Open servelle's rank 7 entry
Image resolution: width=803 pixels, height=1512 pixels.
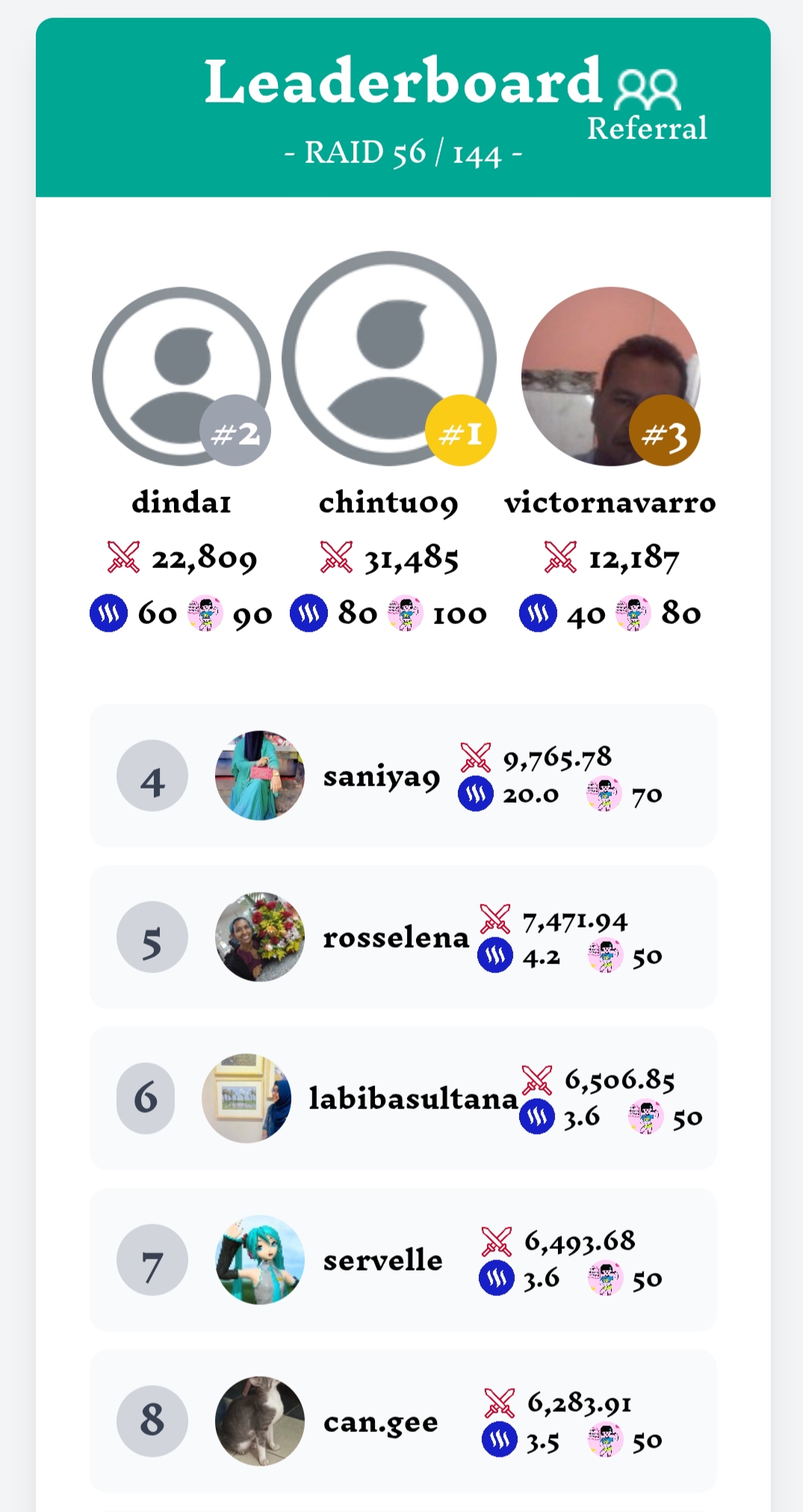click(x=403, y=1260)
